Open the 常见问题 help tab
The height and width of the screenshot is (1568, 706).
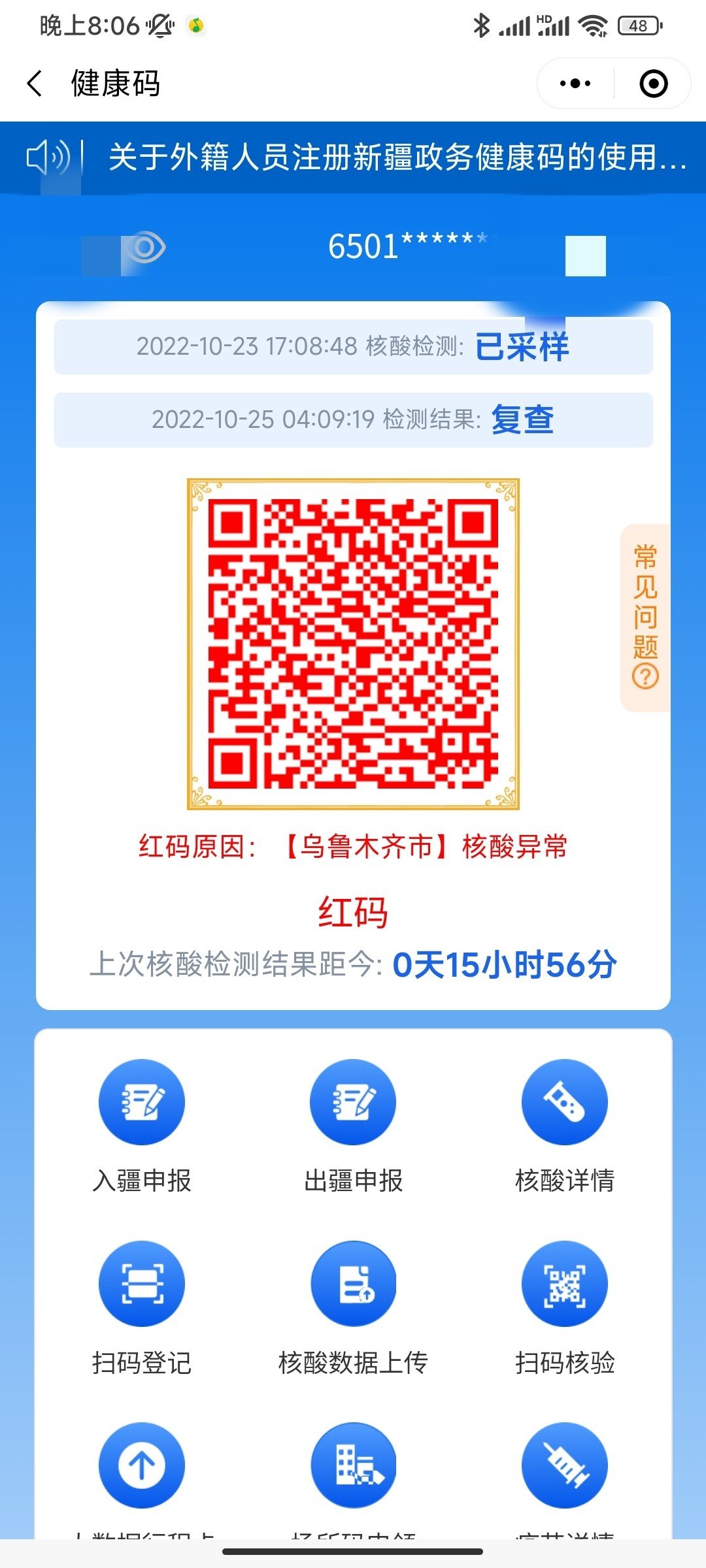click(645, 617)
